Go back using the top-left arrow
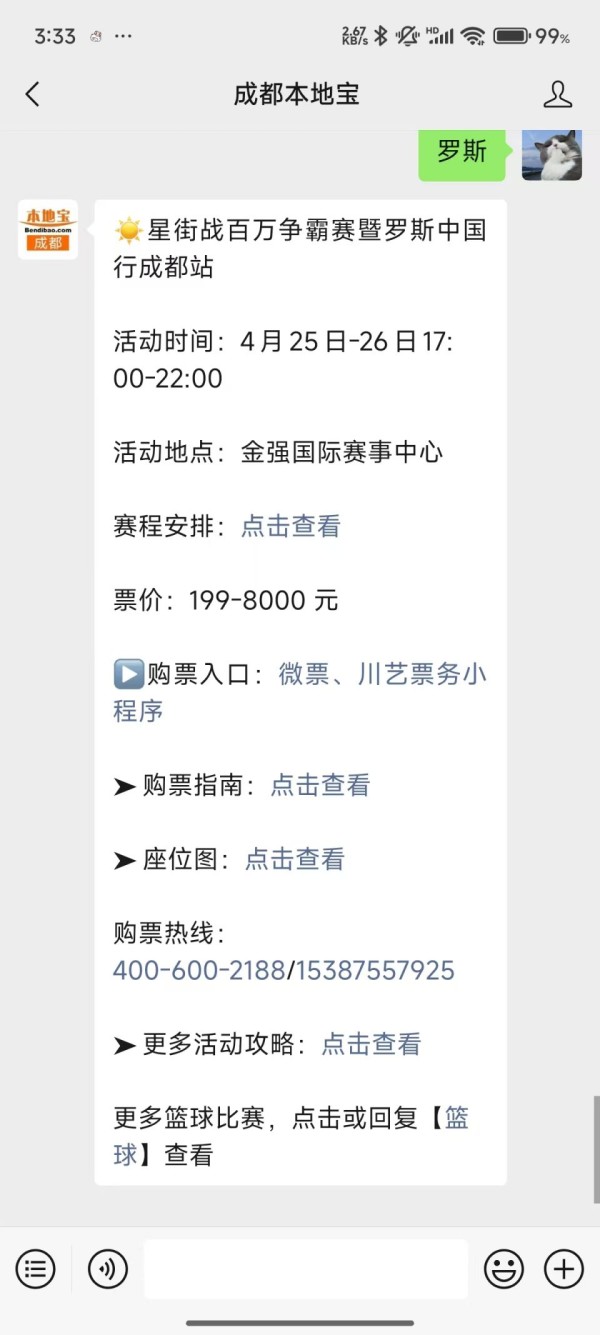 tap(33, 94)
